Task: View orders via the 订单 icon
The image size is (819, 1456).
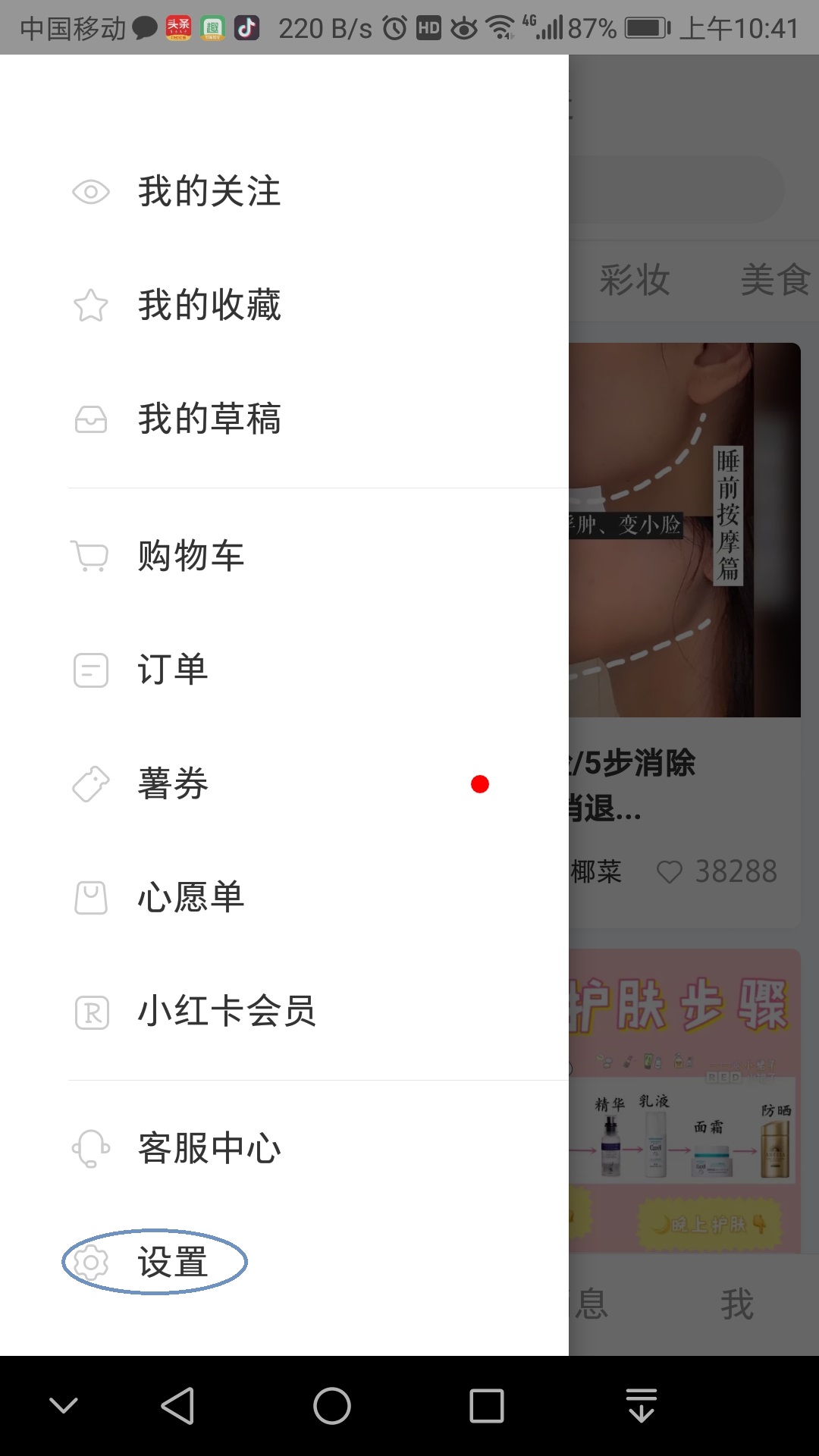Action: [90, 670]
